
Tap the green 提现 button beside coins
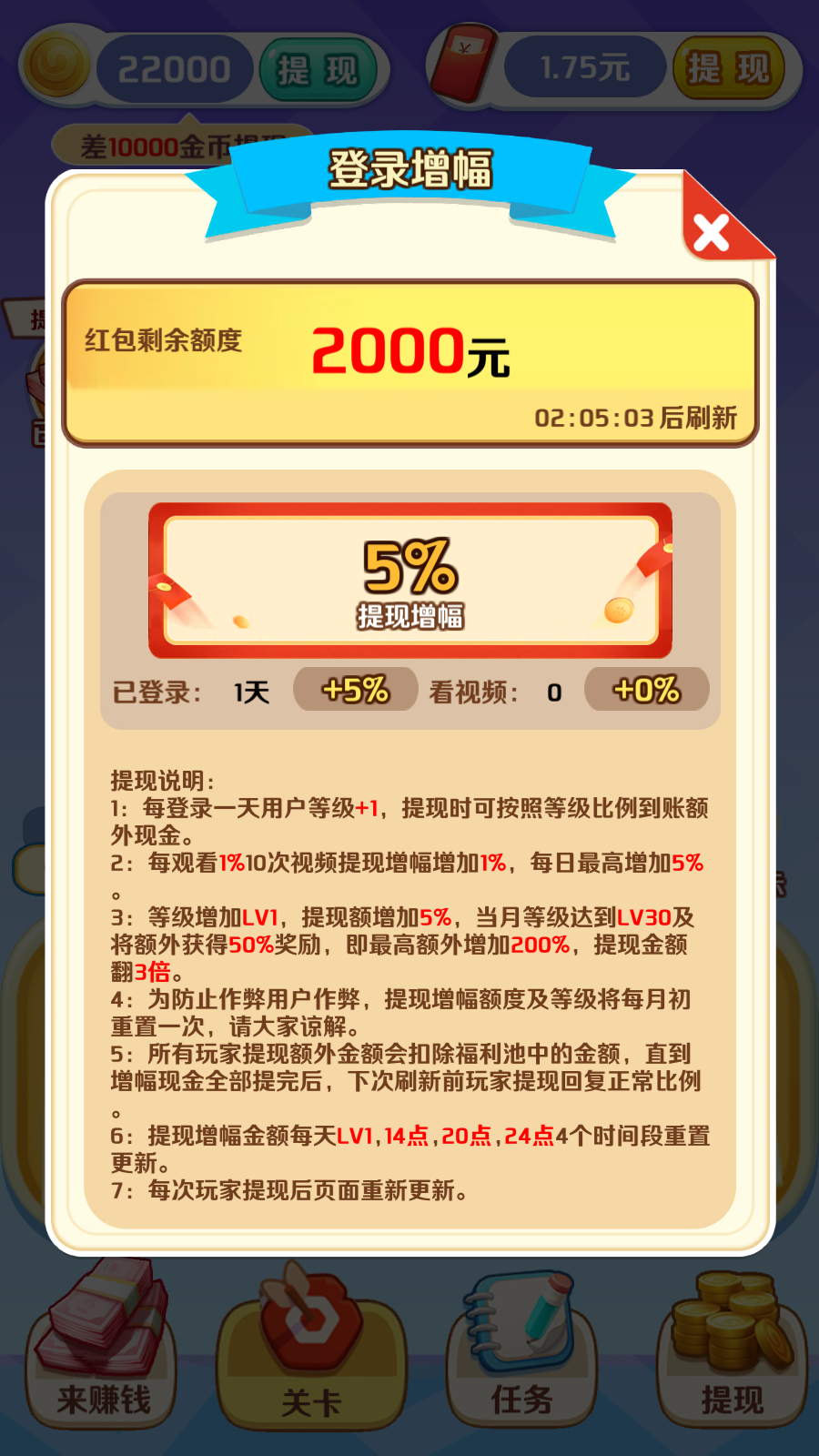(x=317, y=70)
